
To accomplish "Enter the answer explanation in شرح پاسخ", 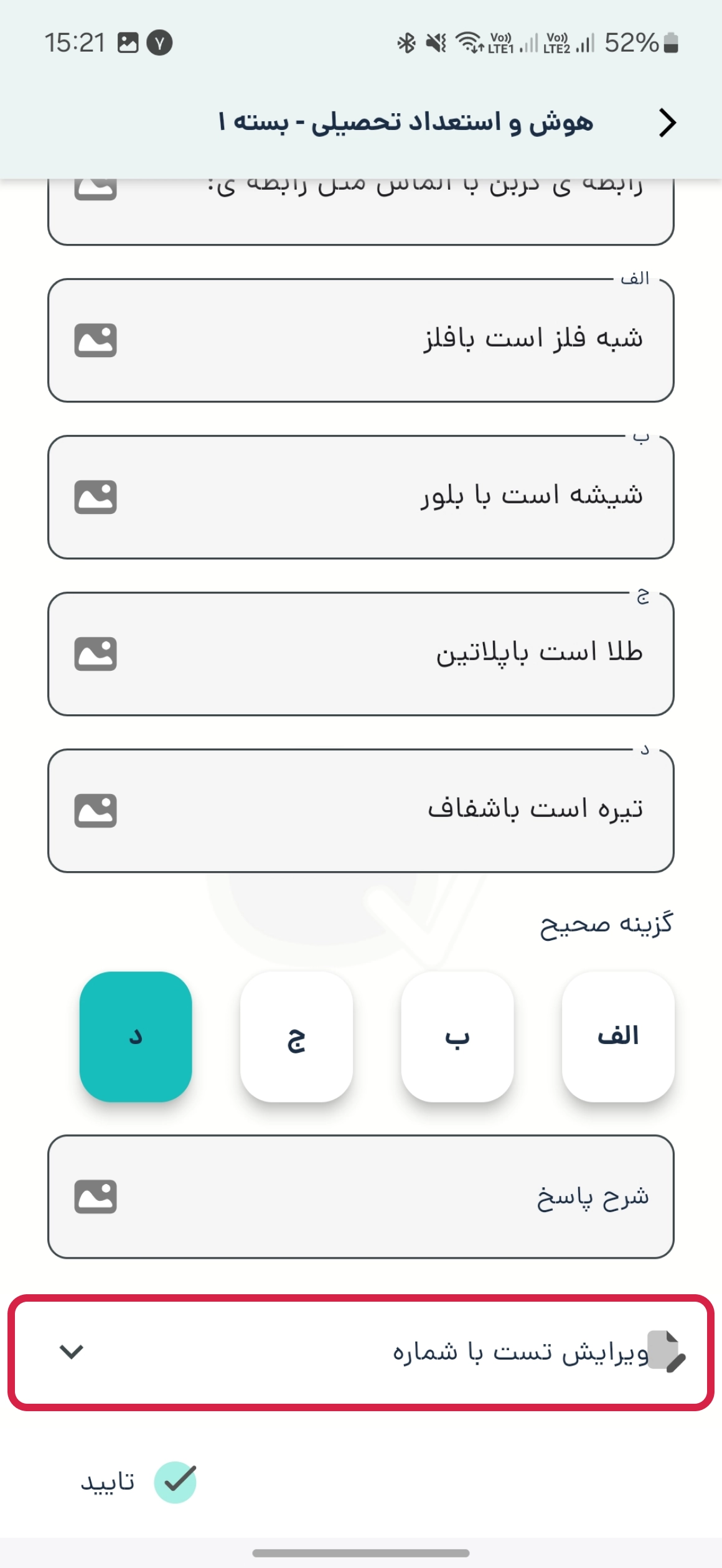I will pos(361,1197).
